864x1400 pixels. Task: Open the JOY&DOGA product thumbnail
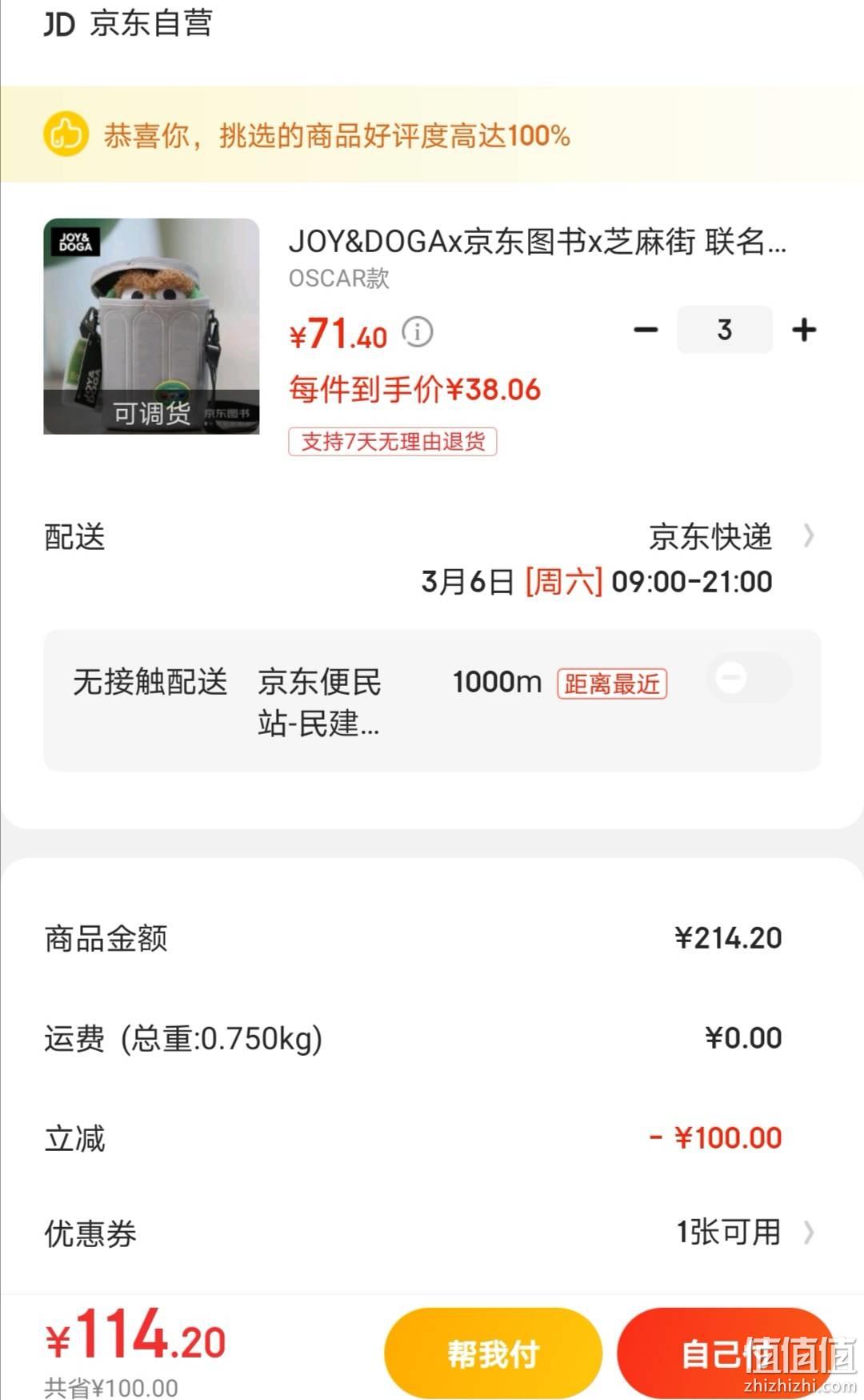coord(151,327)
